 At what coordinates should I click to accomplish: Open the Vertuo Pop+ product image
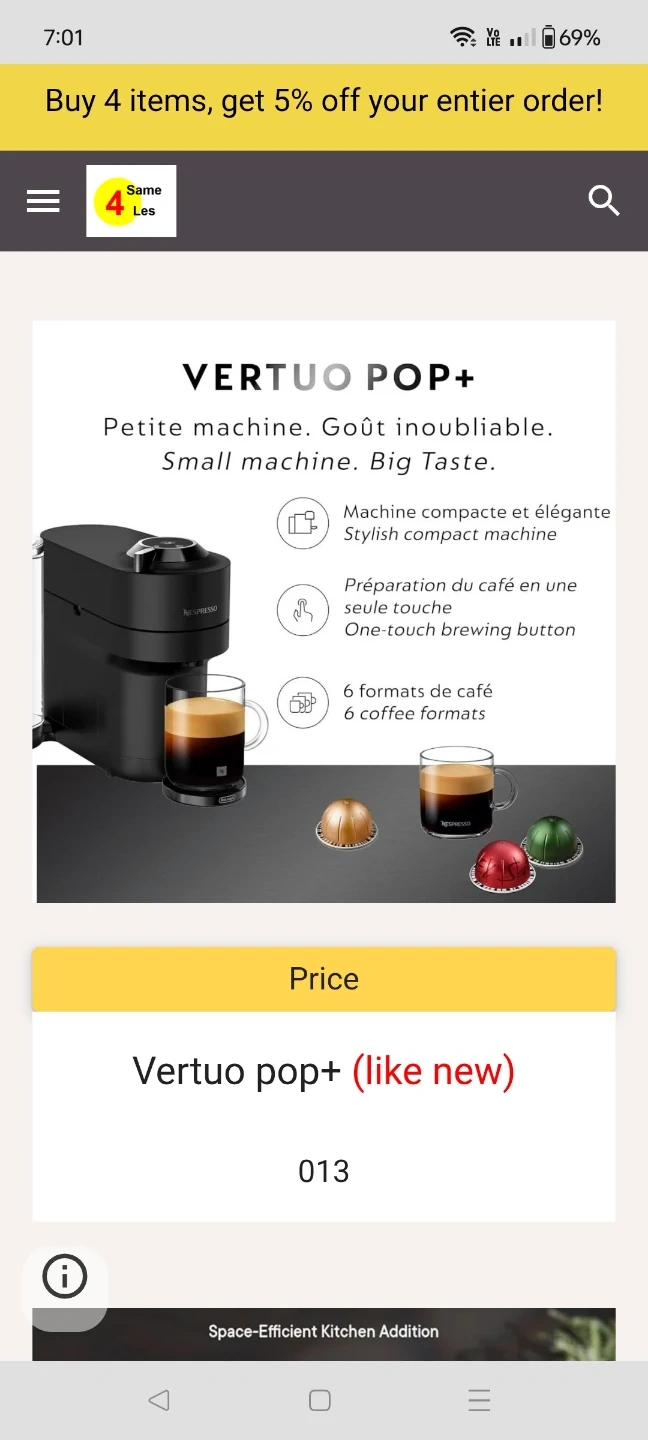(324, 612)
